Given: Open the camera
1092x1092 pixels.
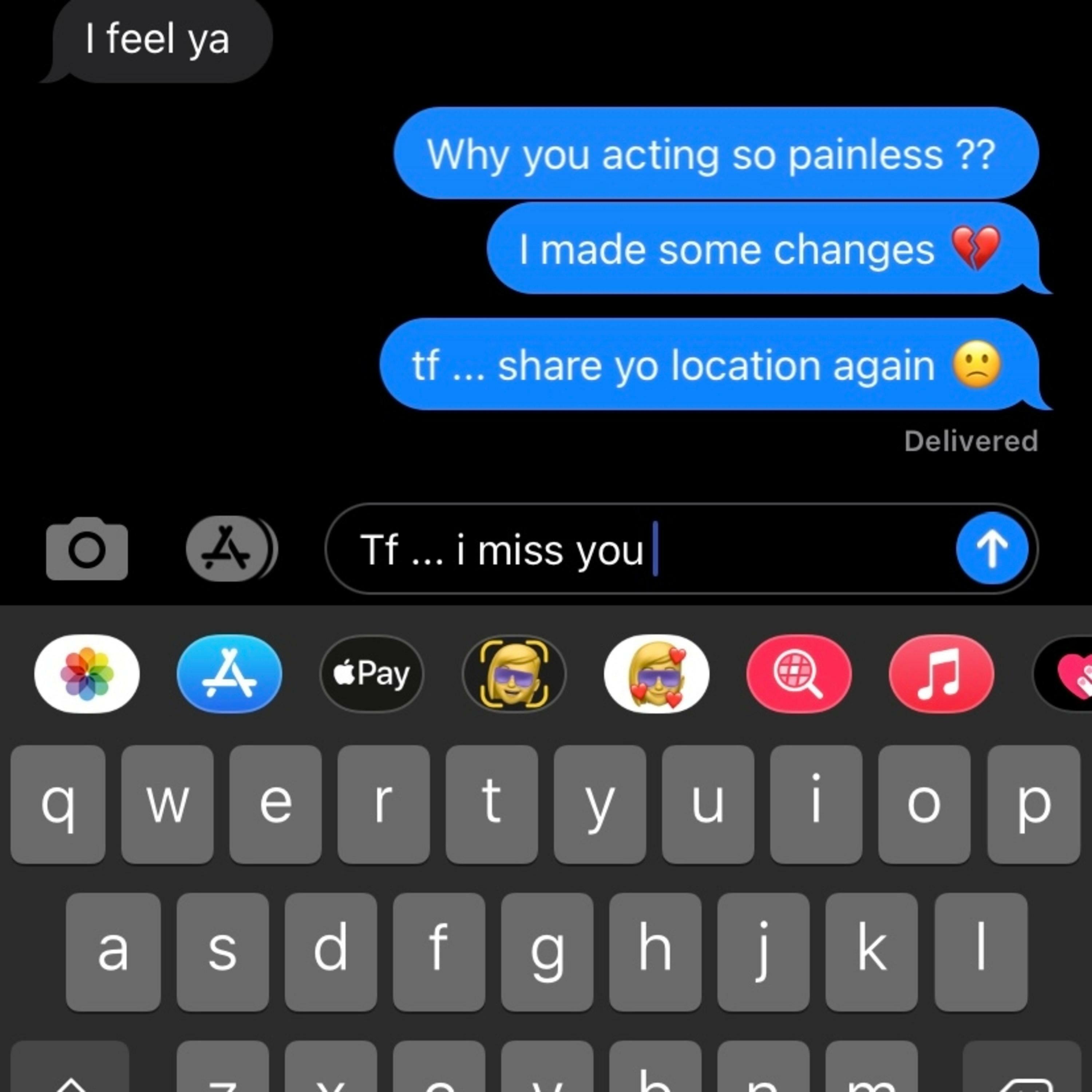Looking at the screenshot, I should [87, 549].
